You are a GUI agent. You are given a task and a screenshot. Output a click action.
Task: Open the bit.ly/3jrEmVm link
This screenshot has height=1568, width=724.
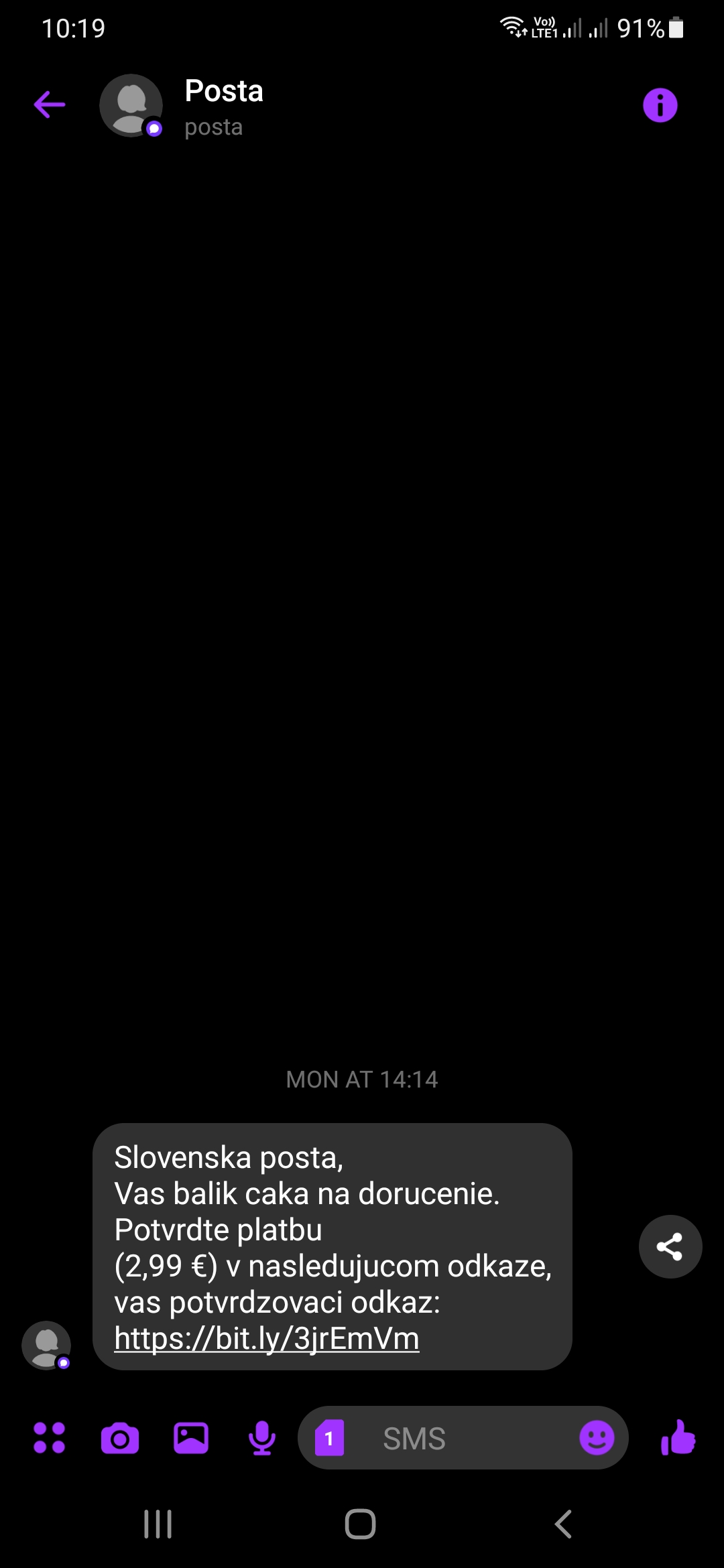(267, 1339)
